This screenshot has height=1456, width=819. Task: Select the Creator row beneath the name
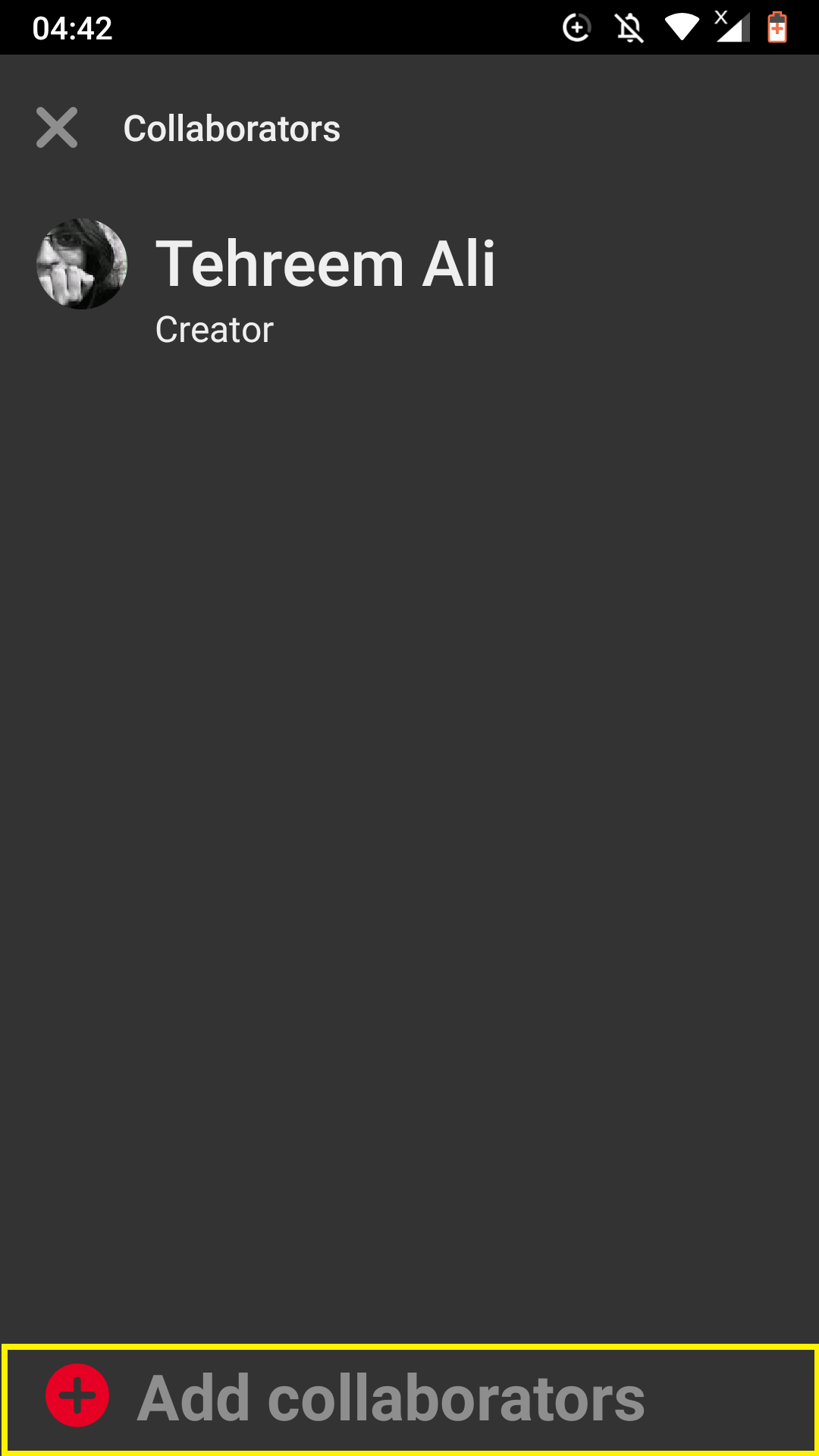(213, 329)
